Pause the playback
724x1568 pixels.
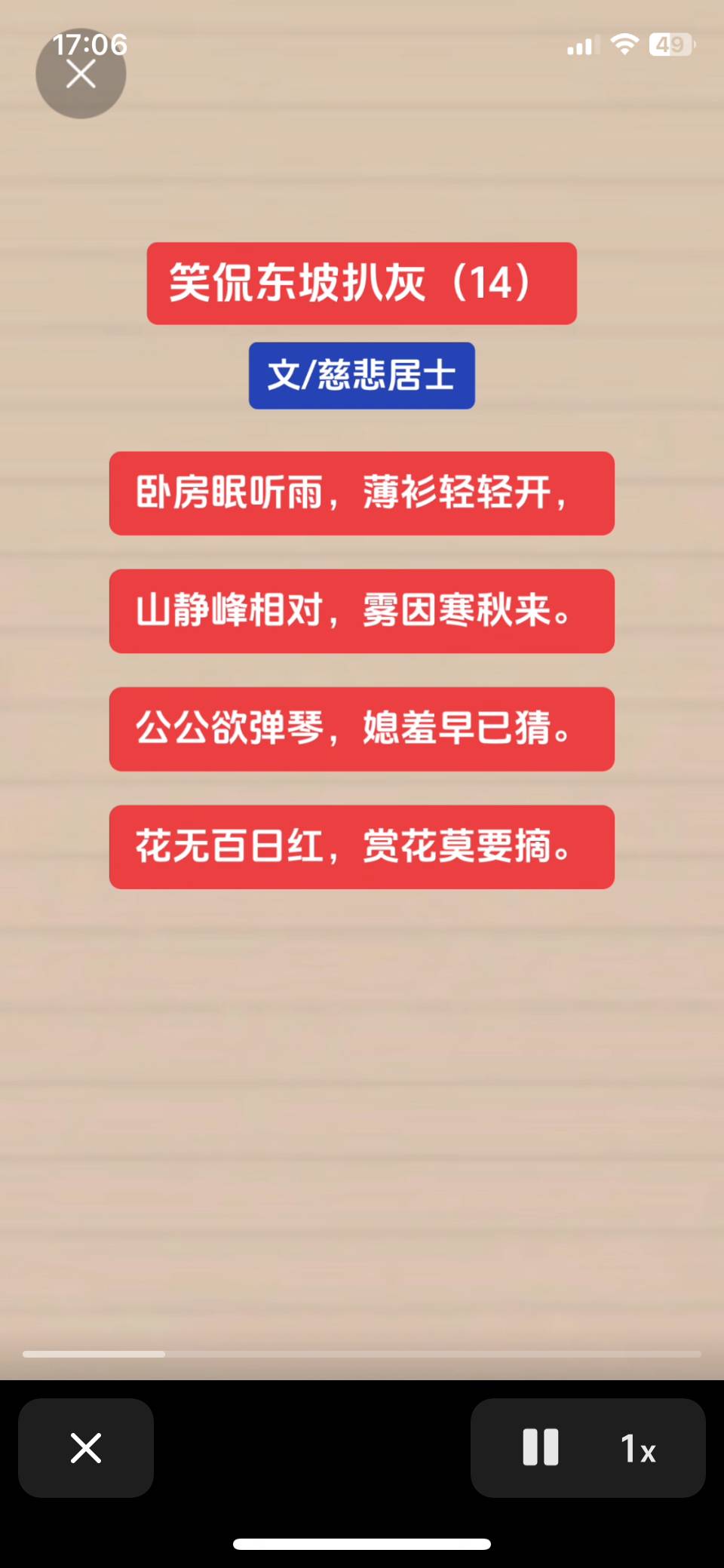(x=541, y=1447)
